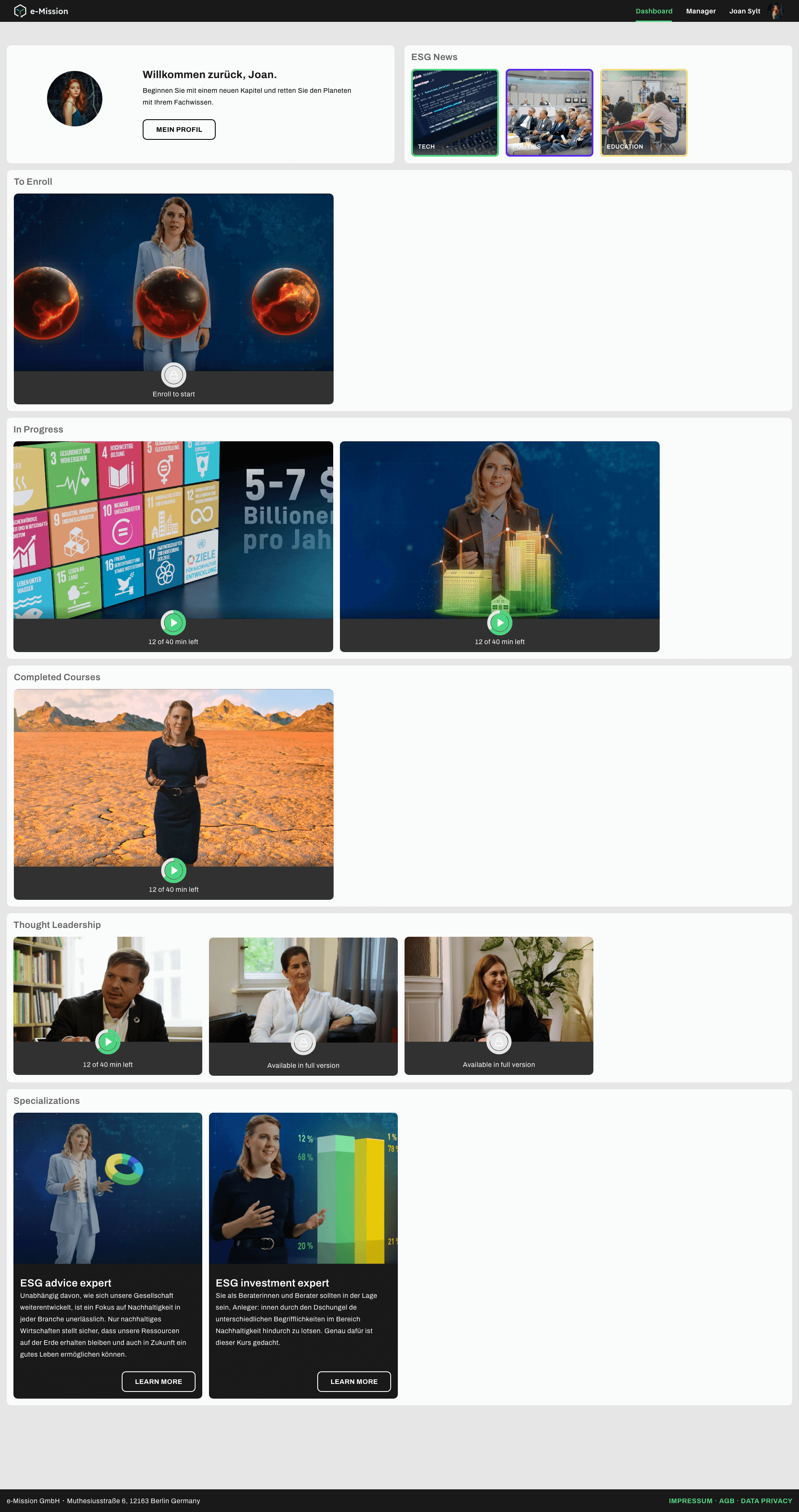Tap the e-Mission logo to go home
This screenshot has height=1512, width=799.
41,11
